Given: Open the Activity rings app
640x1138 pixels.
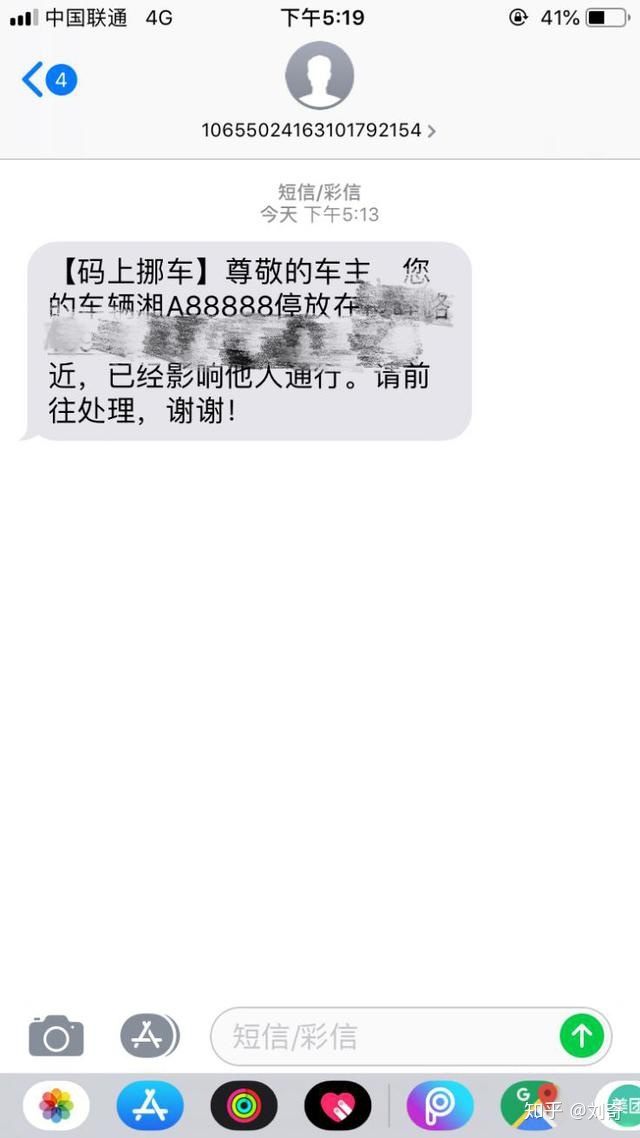Looking at the screenshot, I should 243,1106.
